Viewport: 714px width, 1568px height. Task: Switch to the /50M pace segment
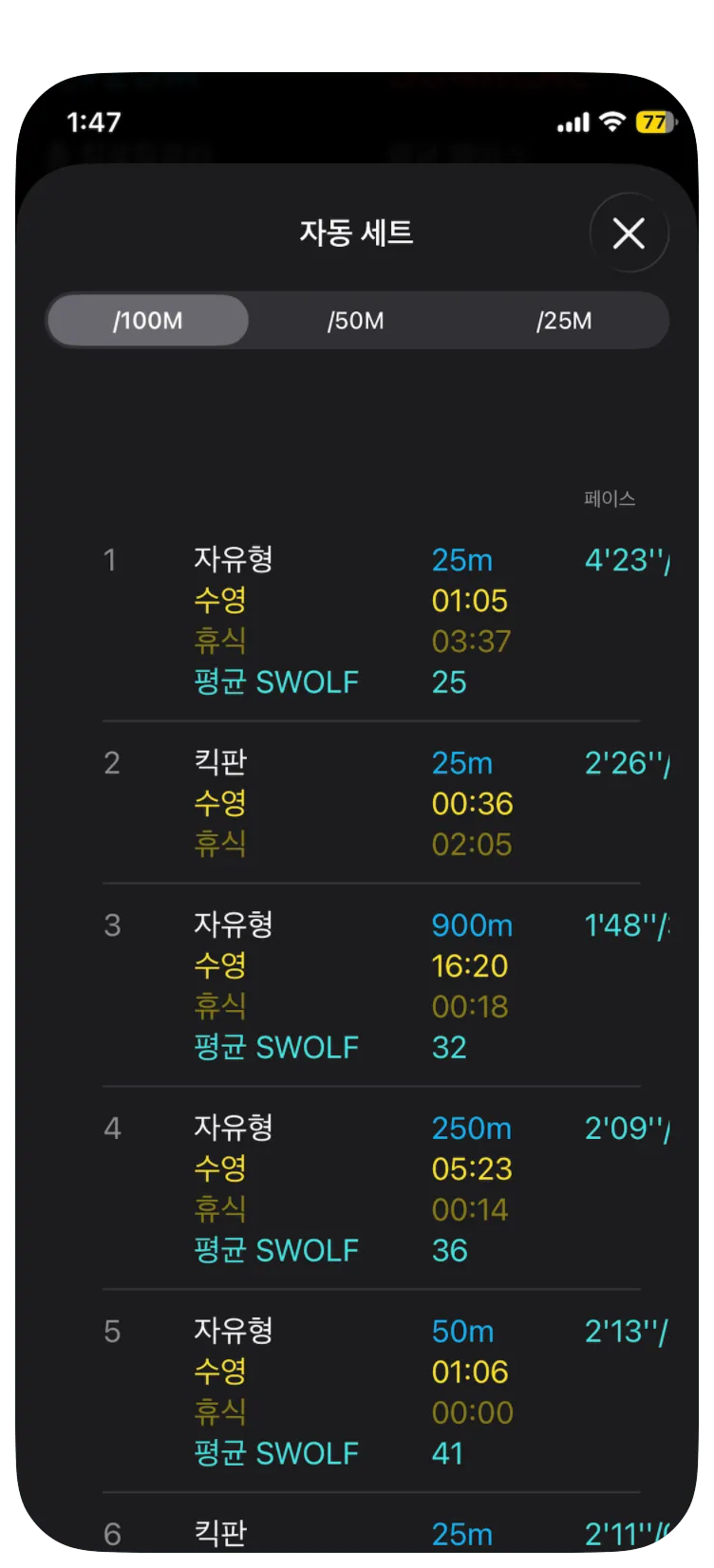[x=356, y=321]
